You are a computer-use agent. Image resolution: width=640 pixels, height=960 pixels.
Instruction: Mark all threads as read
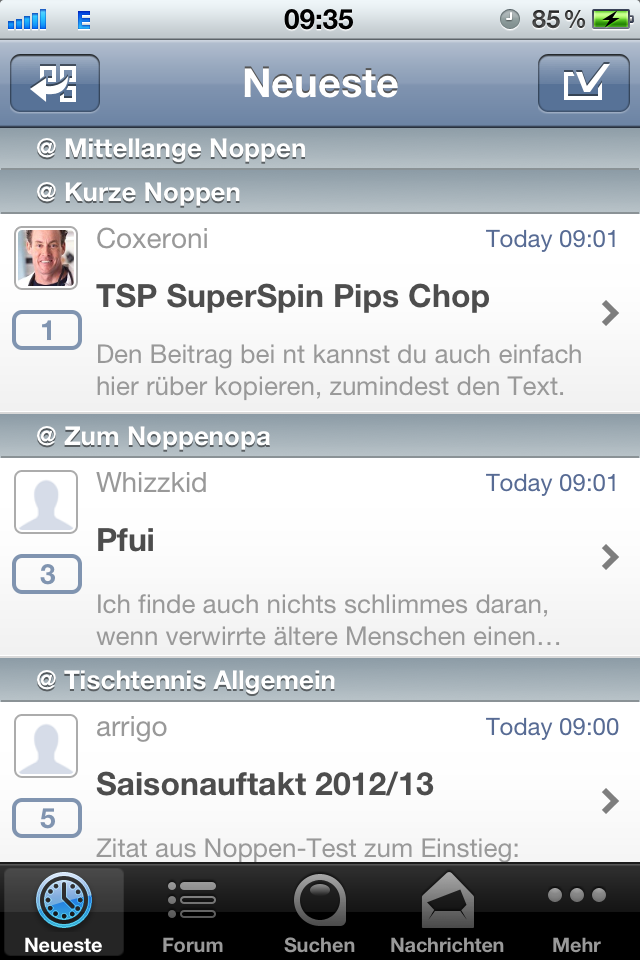click(584, 83)
